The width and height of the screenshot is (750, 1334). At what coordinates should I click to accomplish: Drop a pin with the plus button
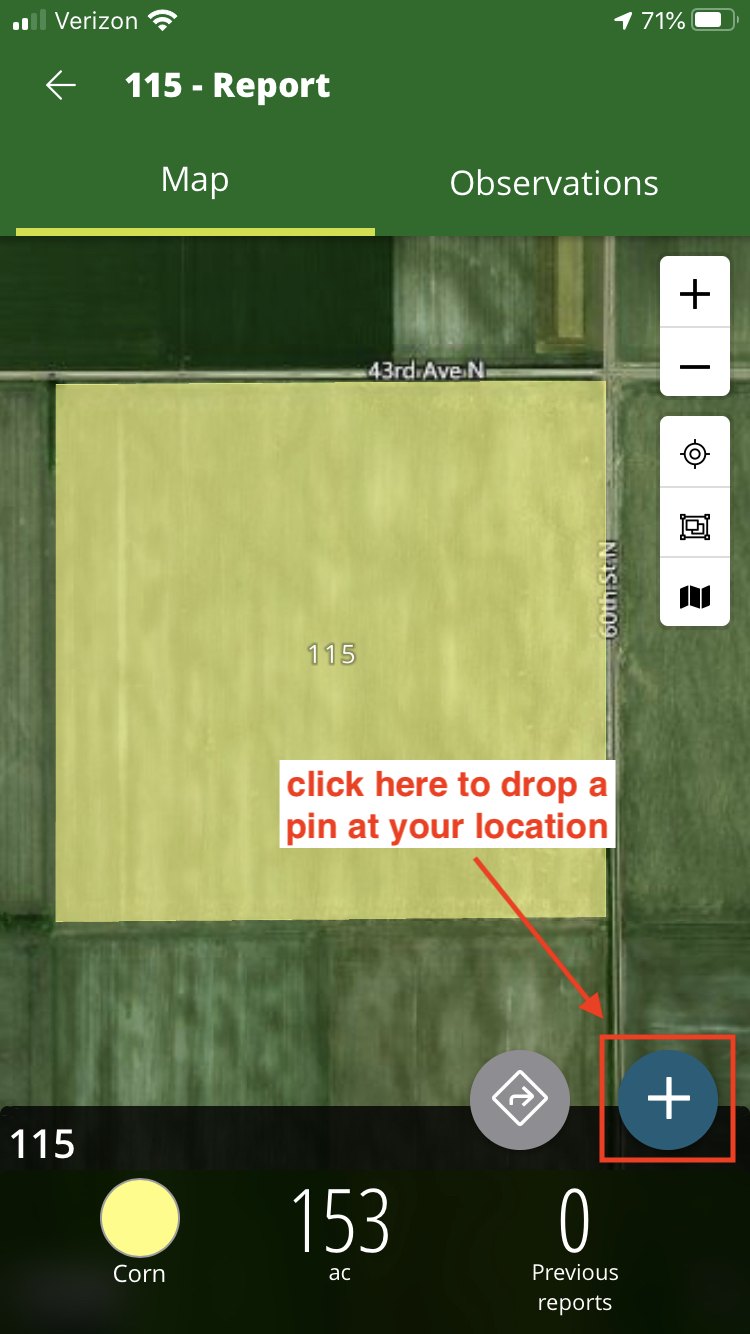click(x=668, y=1100)
